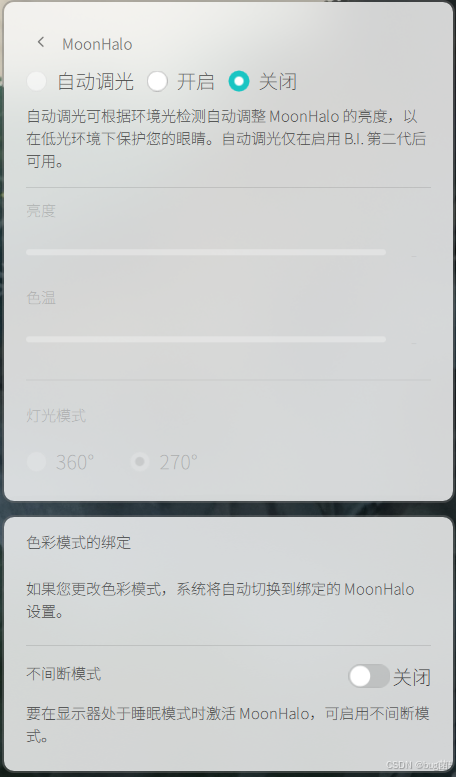Toggle the 不间断模式 switch
The height and width of the screenshot is (777, 456).
click(368, 676)
